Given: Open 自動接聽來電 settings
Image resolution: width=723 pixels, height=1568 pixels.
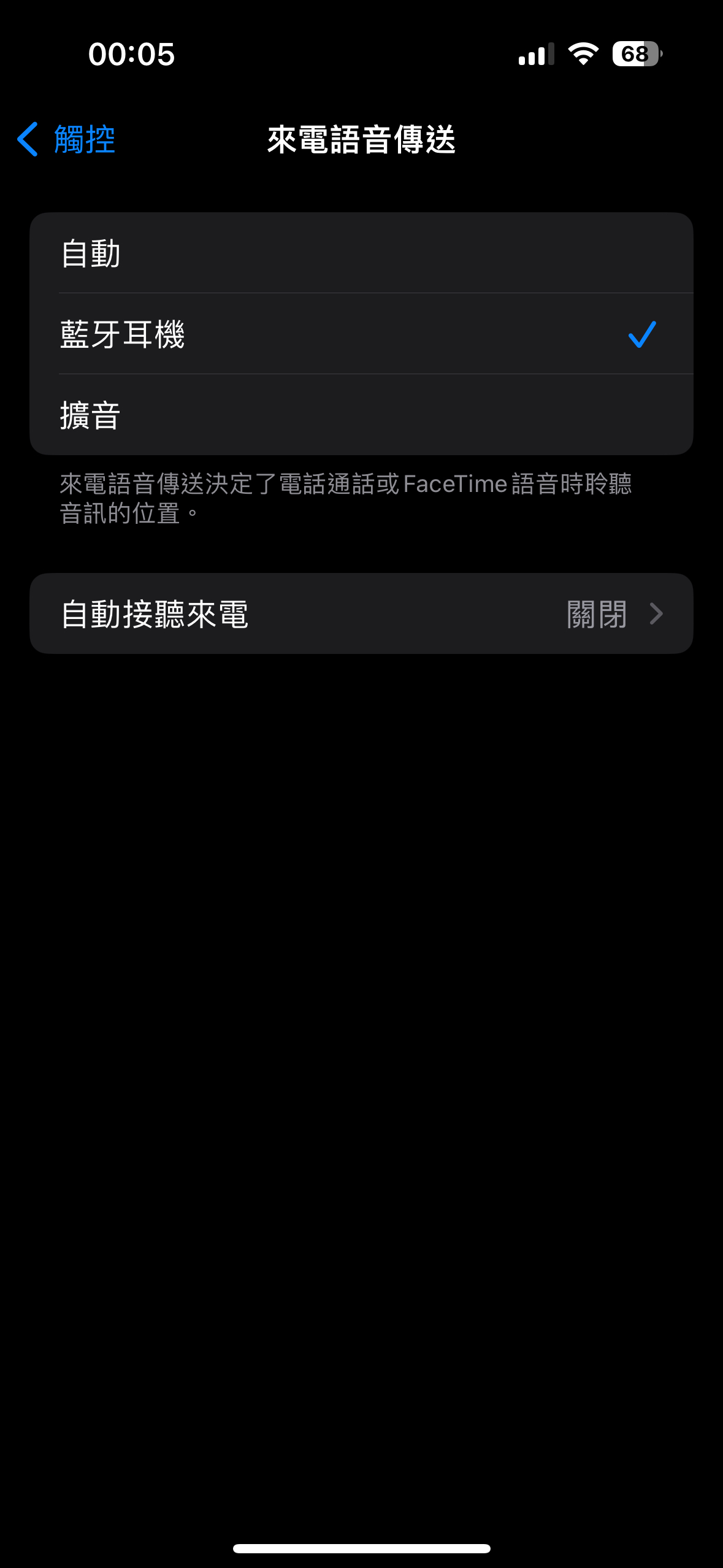Looking at the screenshot, I should 361,613.
